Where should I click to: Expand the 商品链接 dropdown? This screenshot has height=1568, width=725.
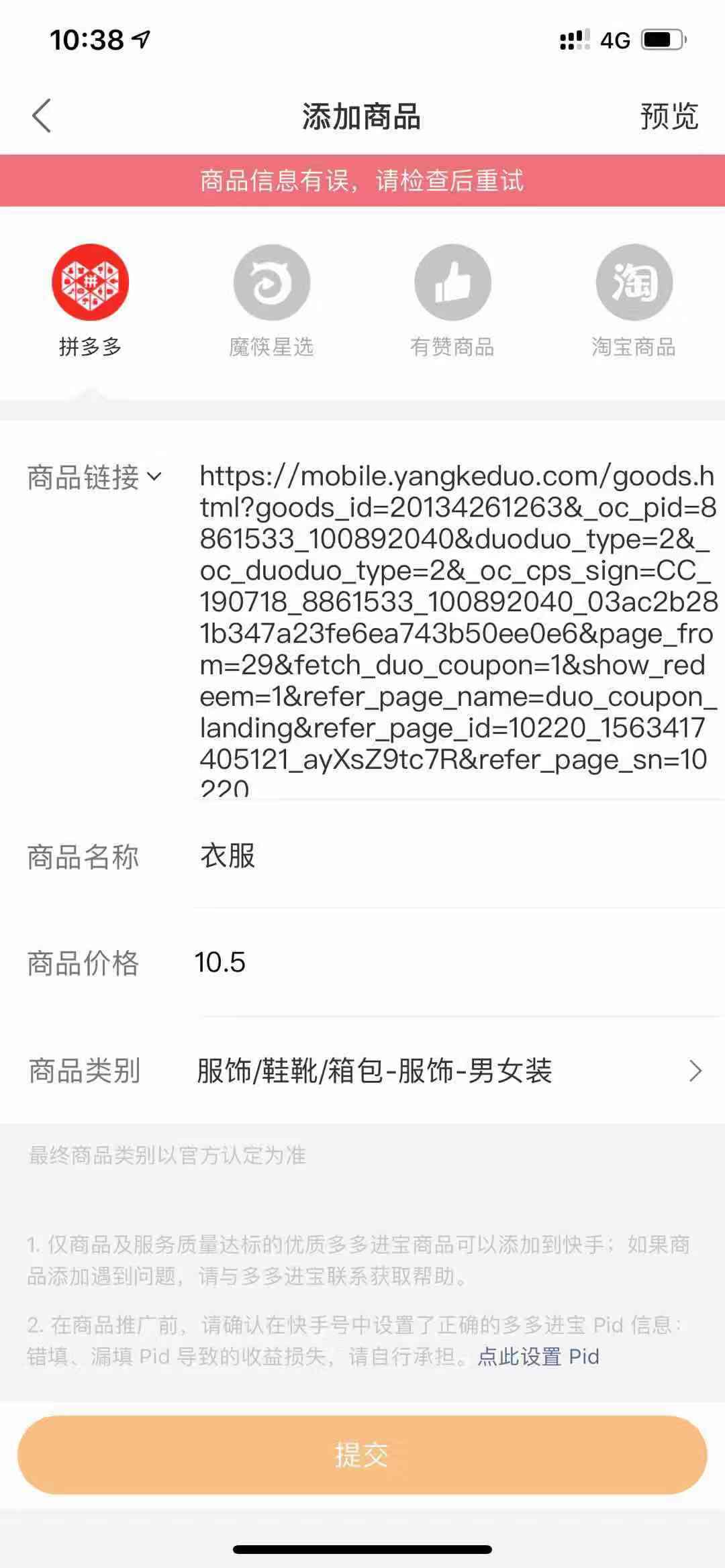[95, 477]
